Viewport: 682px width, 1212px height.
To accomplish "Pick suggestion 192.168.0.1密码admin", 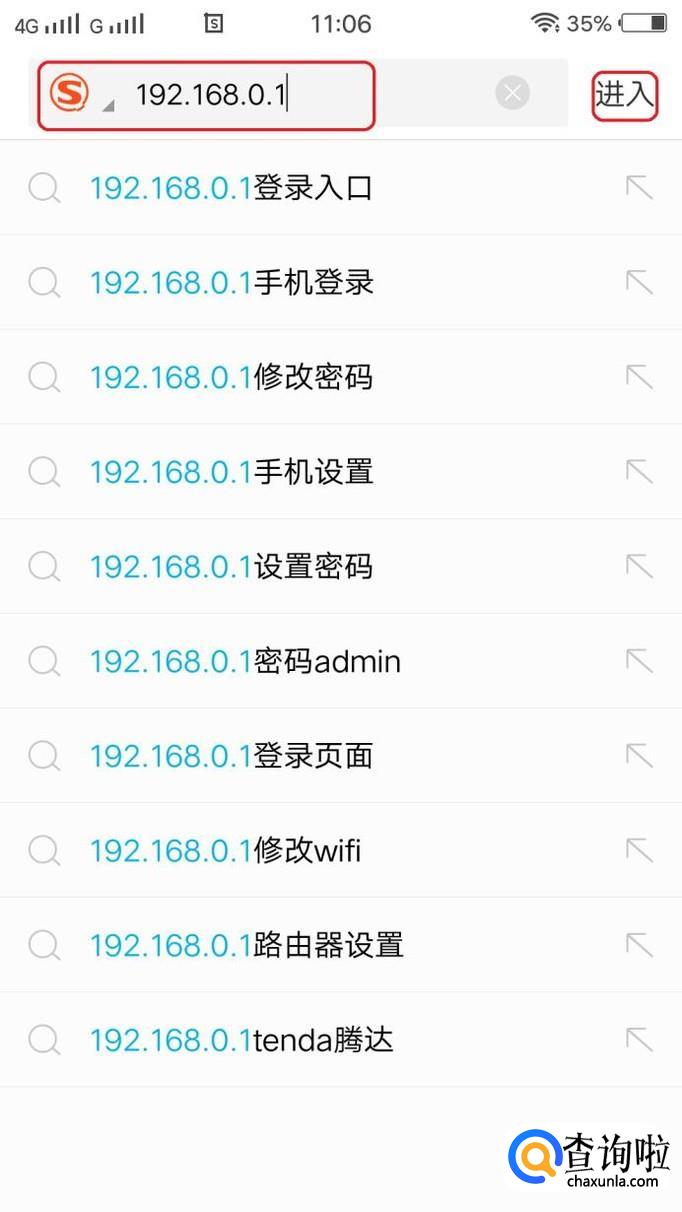I will (245, 661).
